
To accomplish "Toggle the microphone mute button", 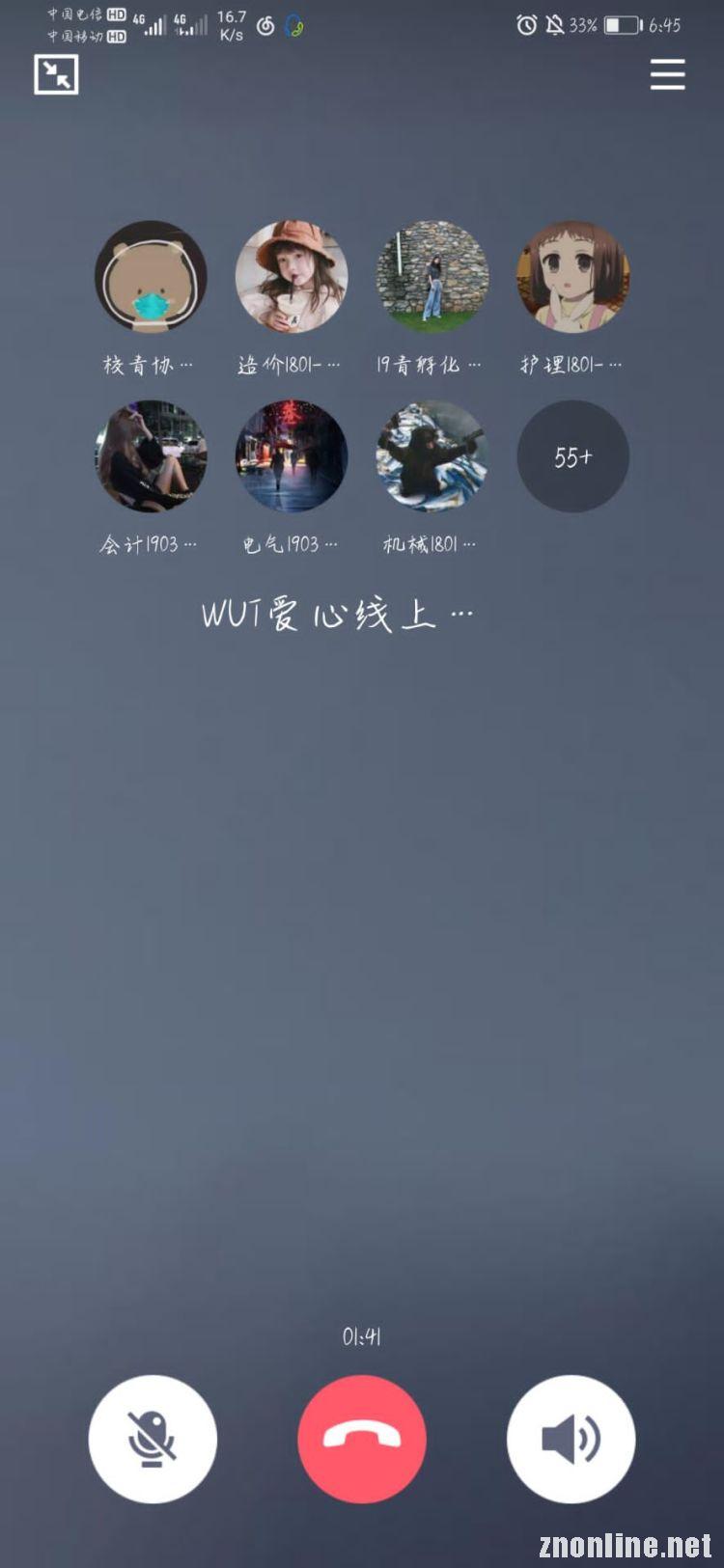I will click(153, 1439).
